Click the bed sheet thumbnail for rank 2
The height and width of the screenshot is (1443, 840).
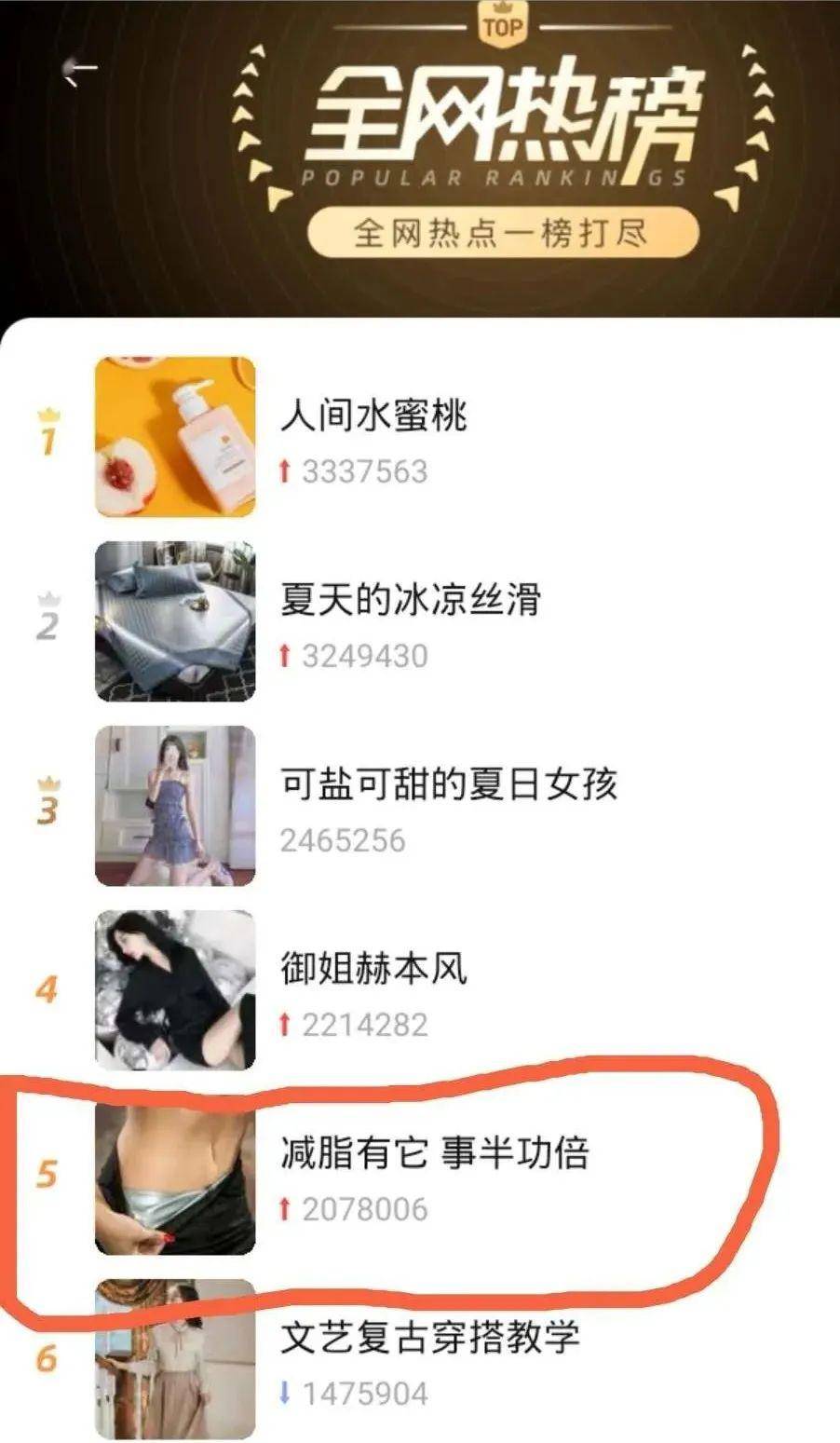point(175,622)
